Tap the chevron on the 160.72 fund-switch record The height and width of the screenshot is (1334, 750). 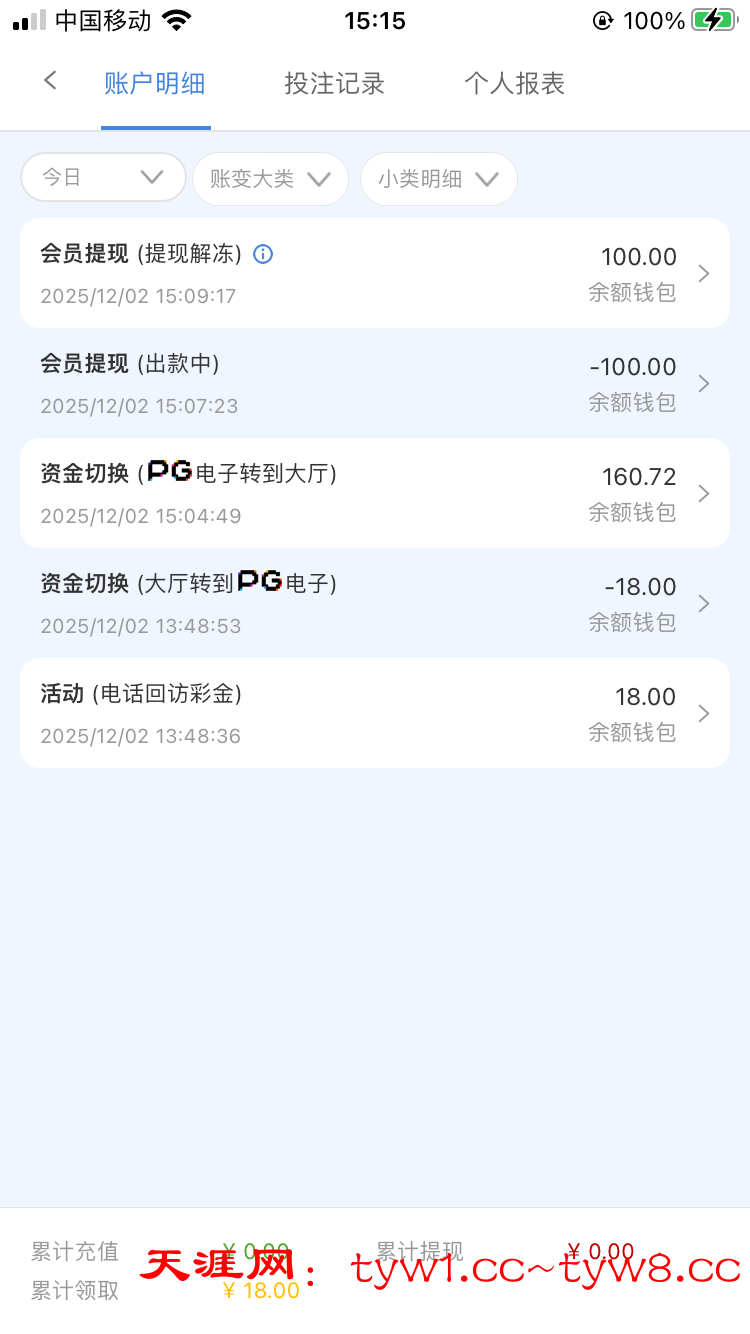click(x=703, y=493)
